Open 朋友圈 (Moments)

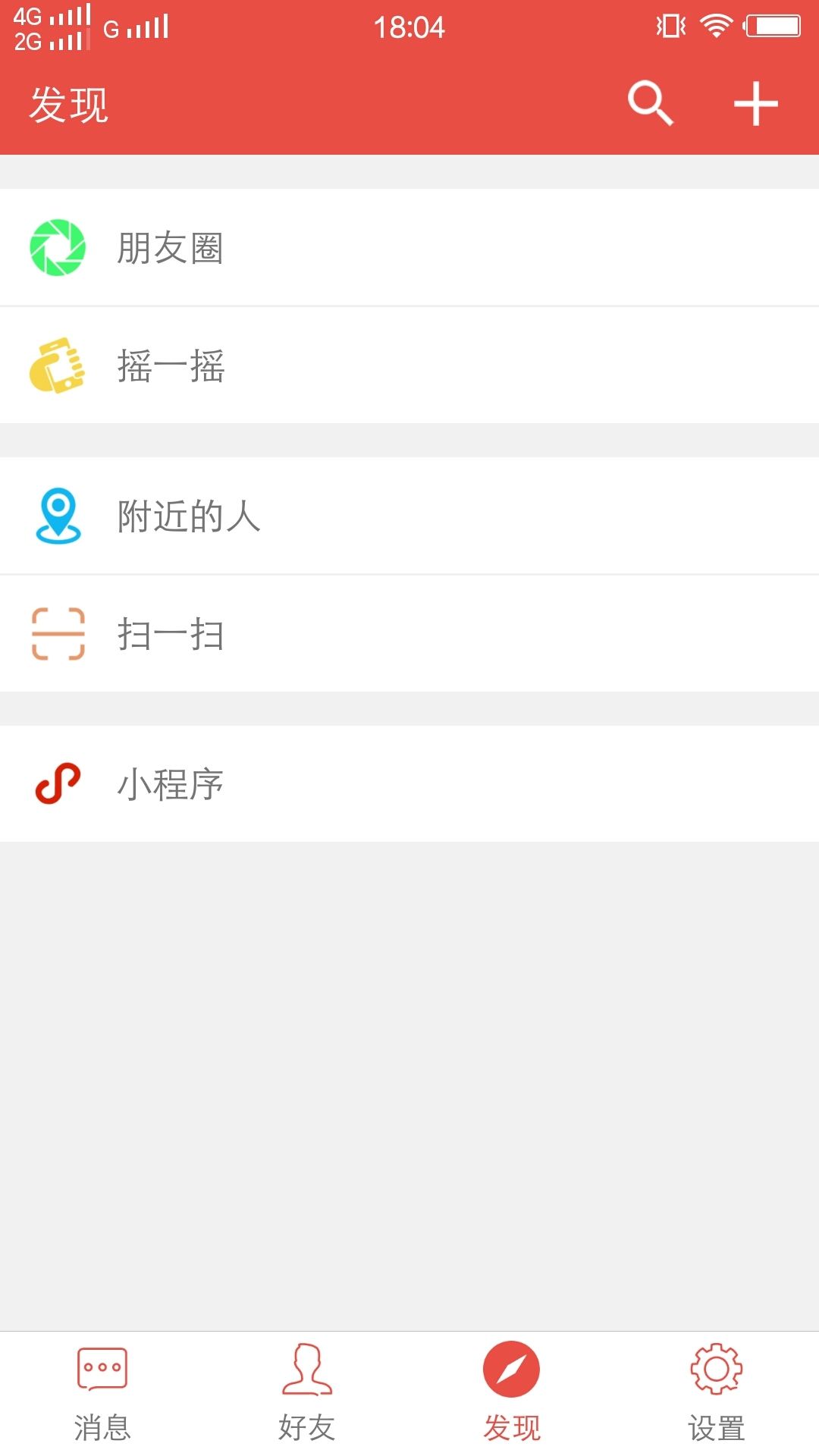click(409, 248)
